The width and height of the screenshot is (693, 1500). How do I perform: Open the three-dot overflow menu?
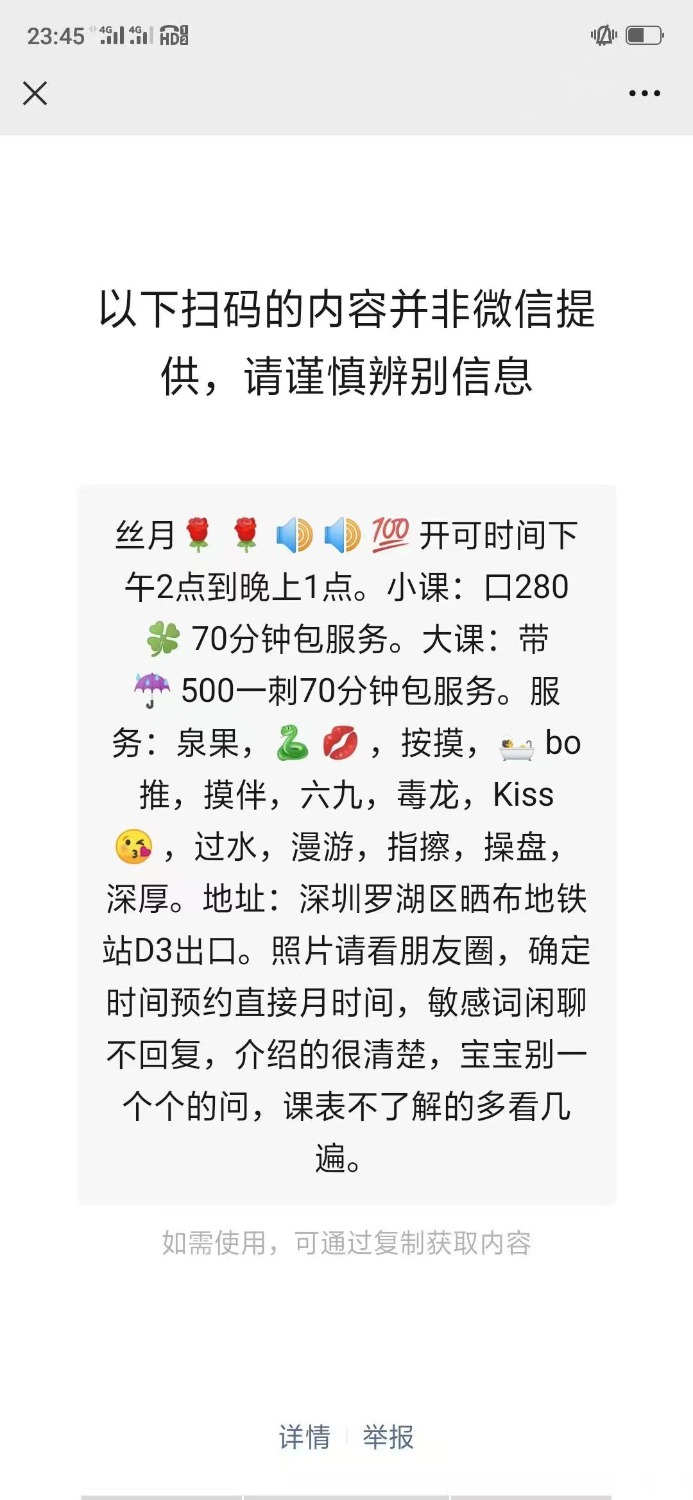644,94
